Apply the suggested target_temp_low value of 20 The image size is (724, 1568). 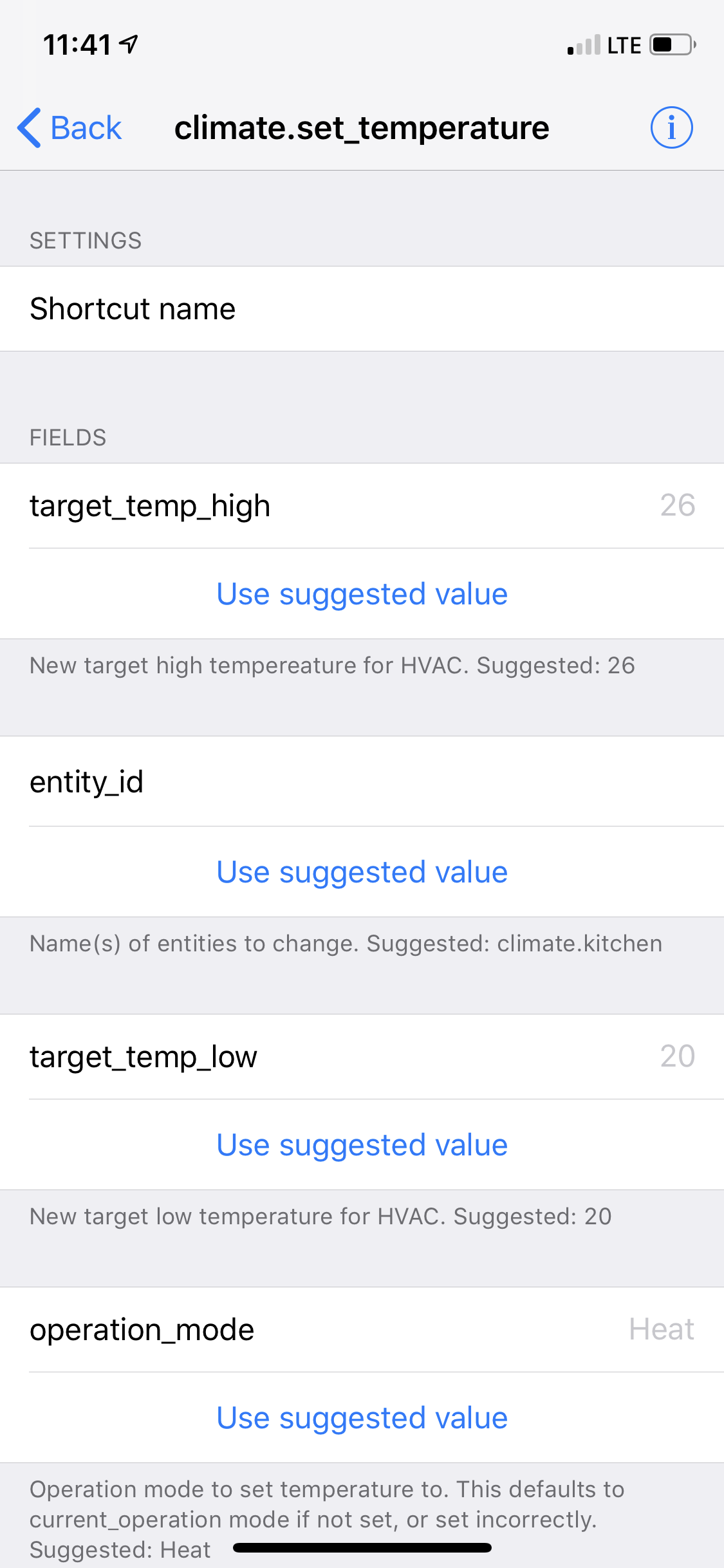362,1144
